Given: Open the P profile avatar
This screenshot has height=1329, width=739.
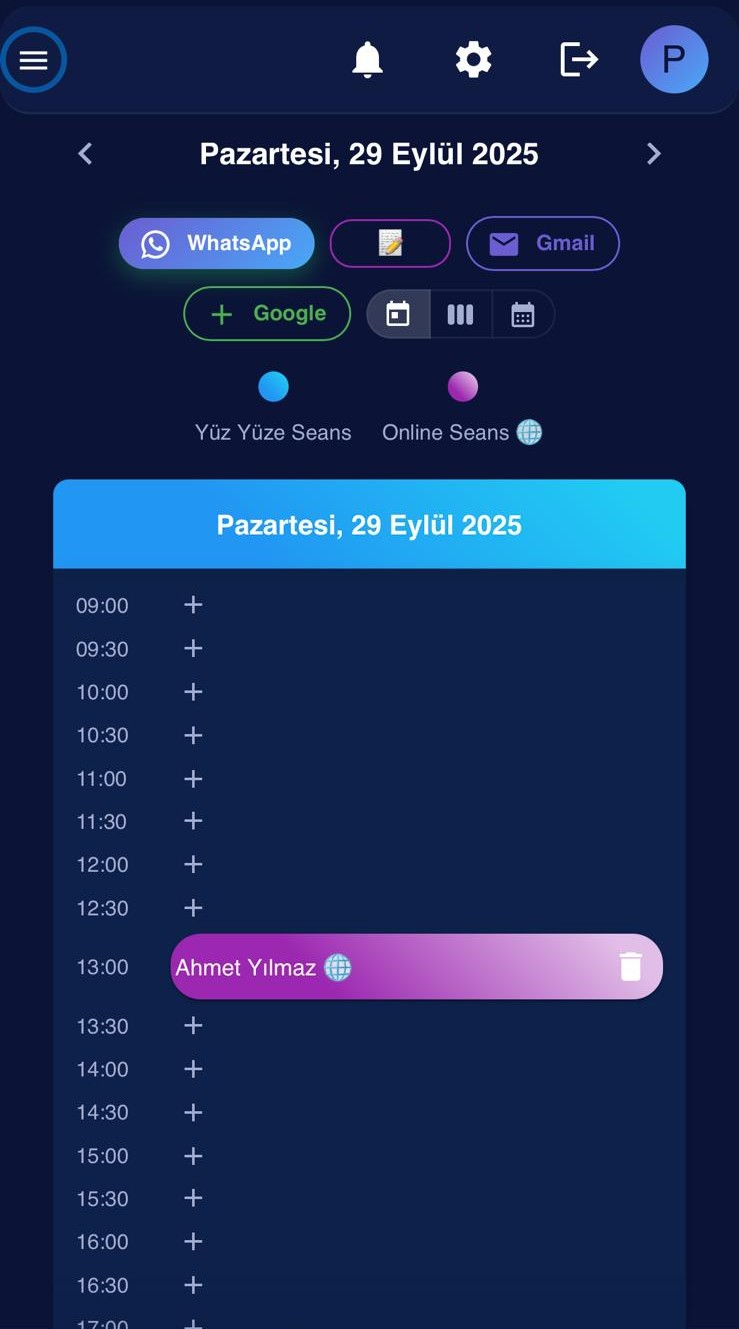Looking at the screenshot, I should point(674,60).
